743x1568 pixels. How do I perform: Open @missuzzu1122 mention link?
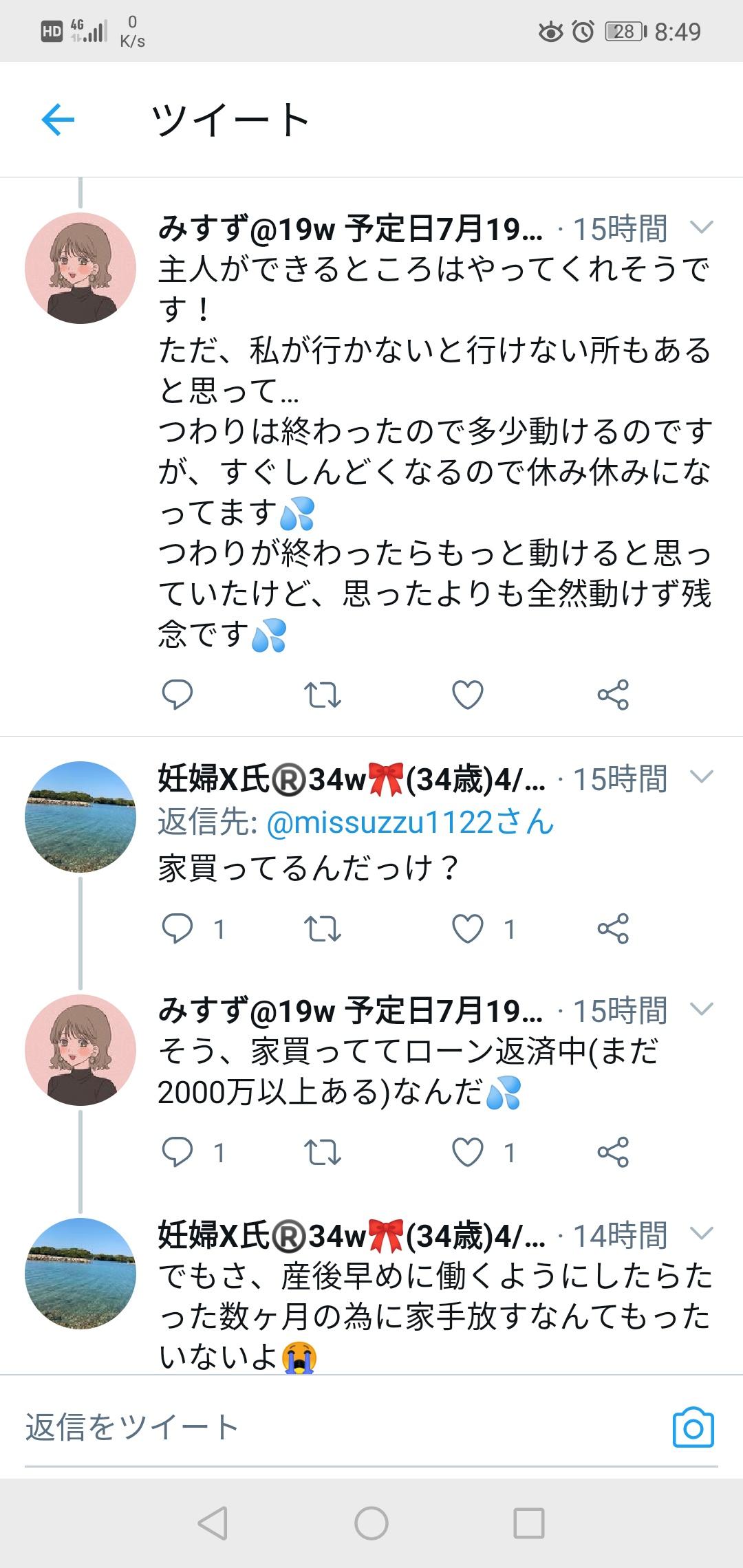(409, 823)
